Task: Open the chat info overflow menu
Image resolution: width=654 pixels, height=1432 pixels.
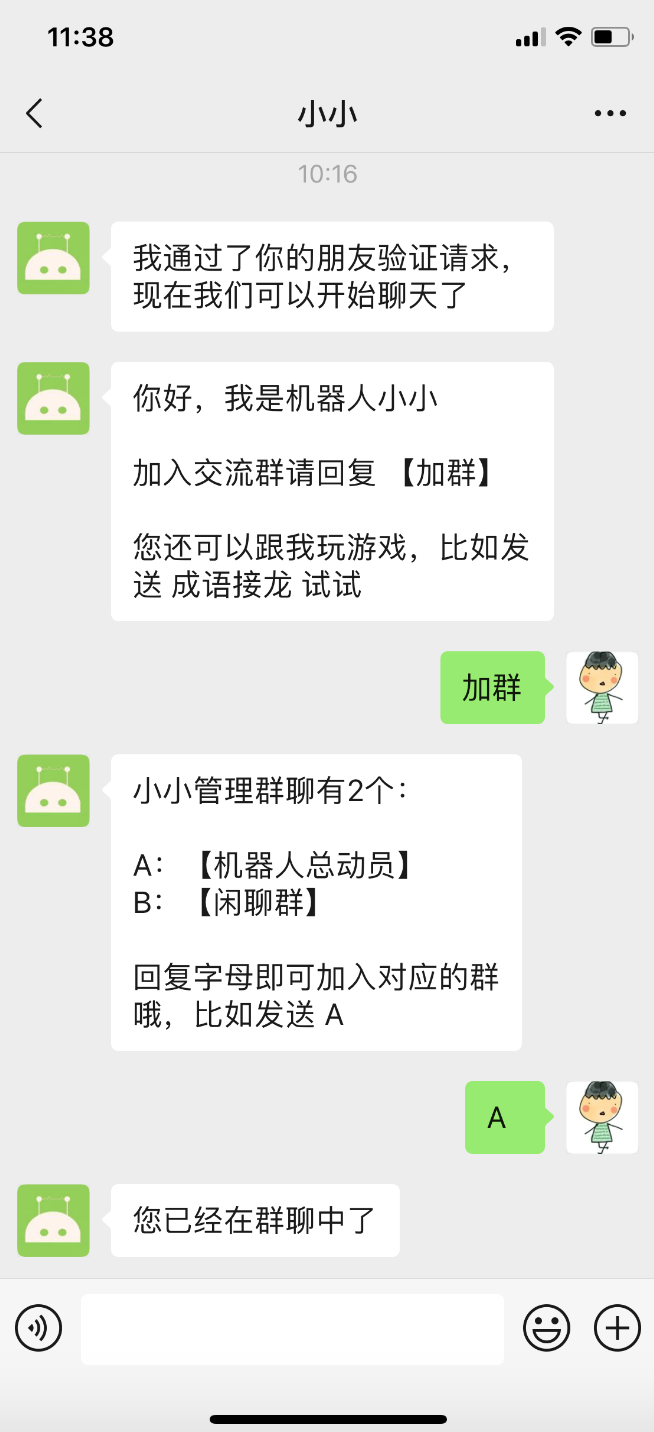Action: pos(610,113)
